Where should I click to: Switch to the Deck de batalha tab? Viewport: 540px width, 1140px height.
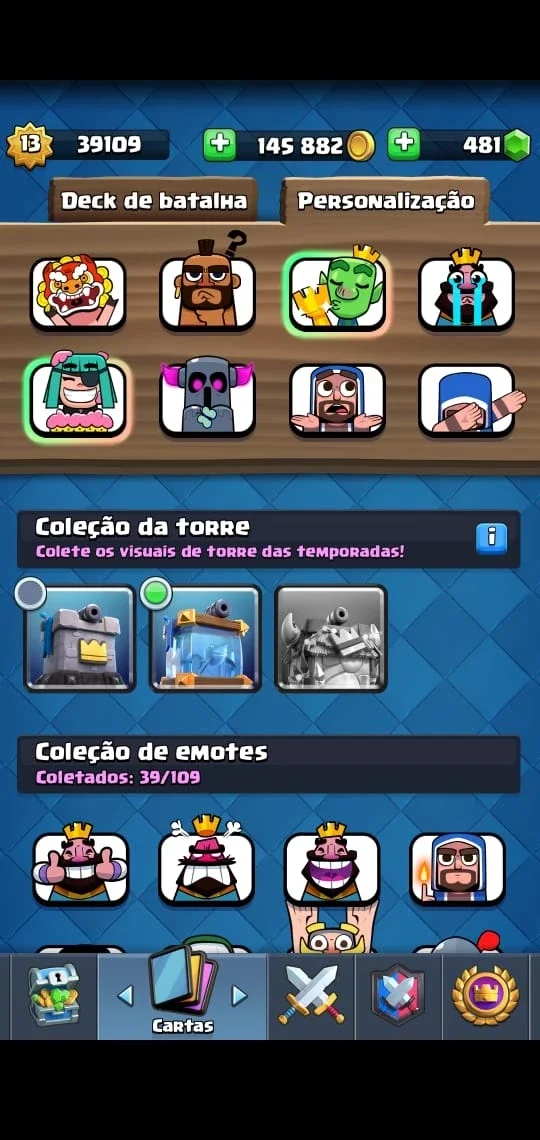pyautogui.click(x=153, y=201)
